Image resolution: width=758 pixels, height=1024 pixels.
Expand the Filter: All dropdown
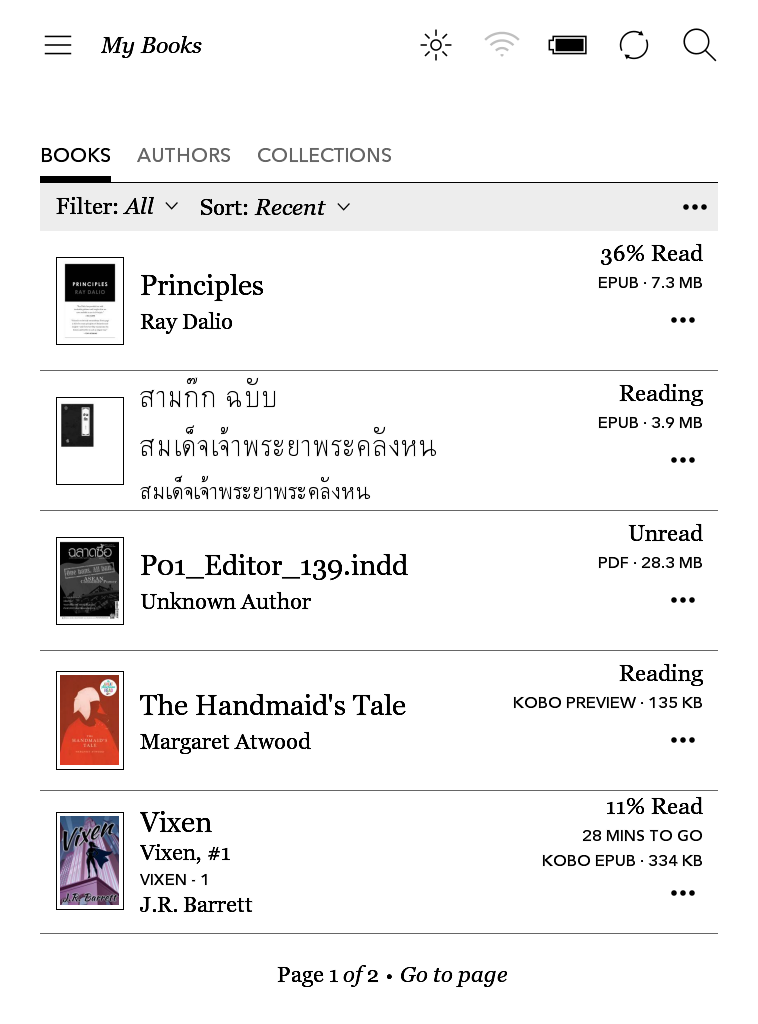tap(117, 207)
